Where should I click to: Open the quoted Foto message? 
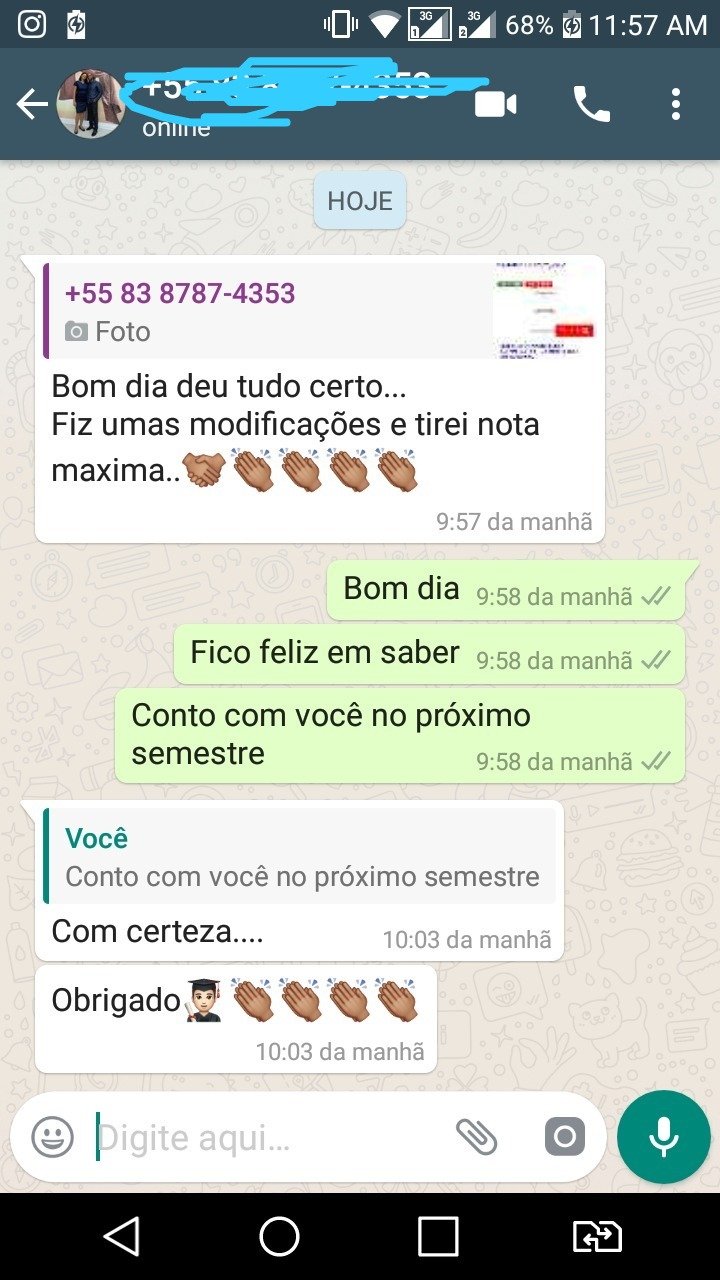click(320, 311)
